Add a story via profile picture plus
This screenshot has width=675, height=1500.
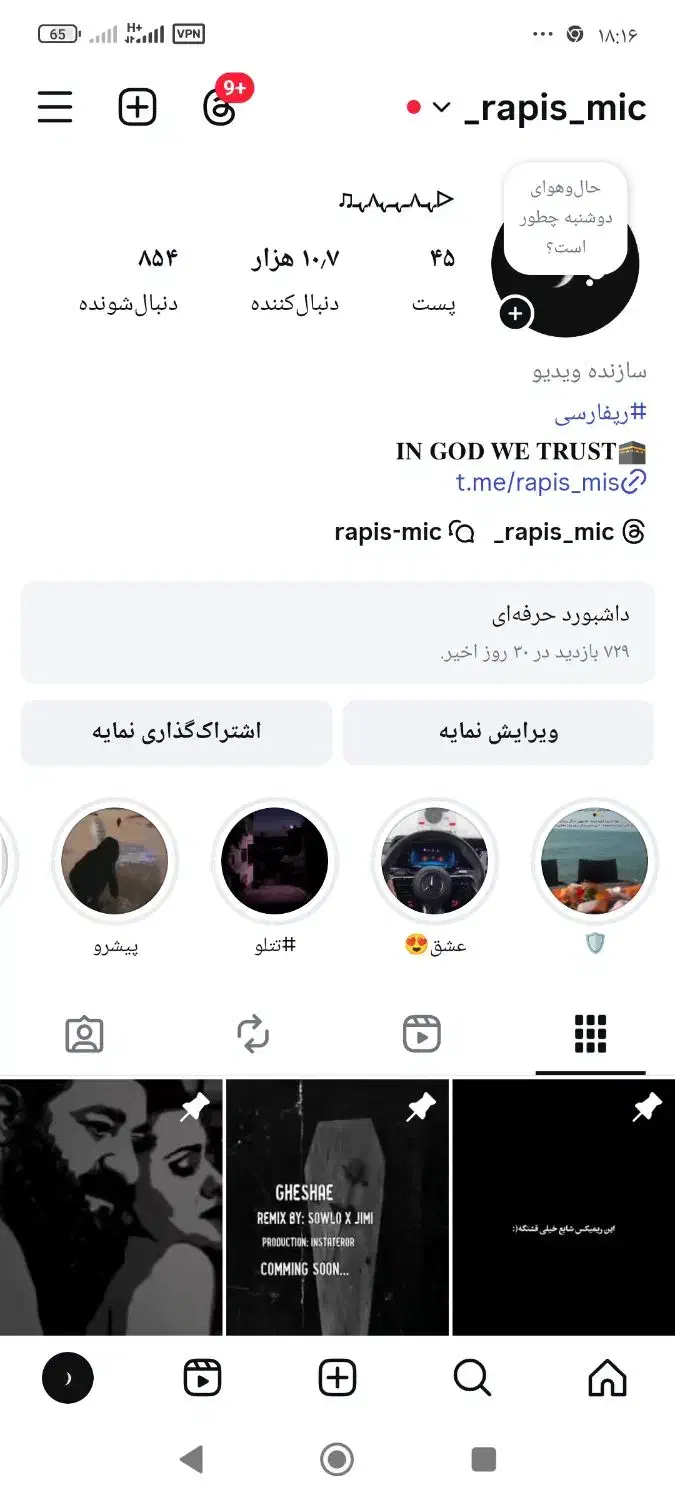515,314
